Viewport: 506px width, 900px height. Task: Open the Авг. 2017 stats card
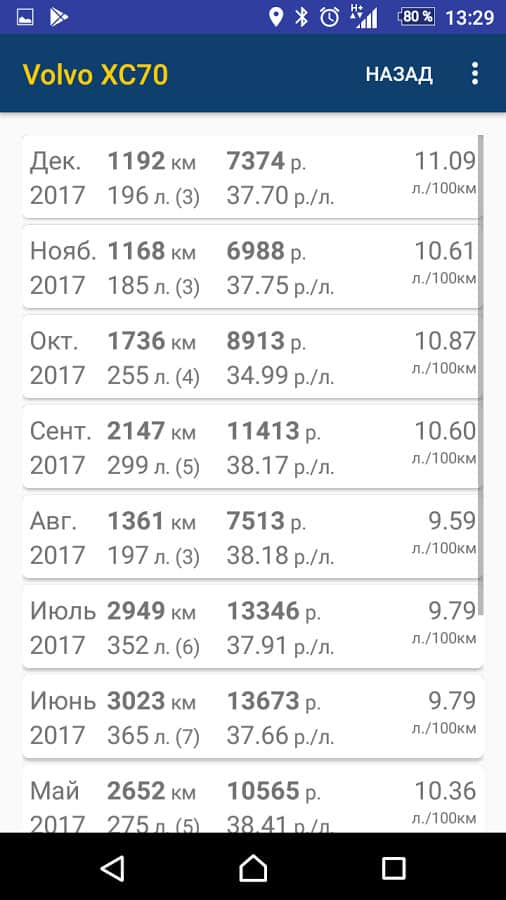(252, 537)
